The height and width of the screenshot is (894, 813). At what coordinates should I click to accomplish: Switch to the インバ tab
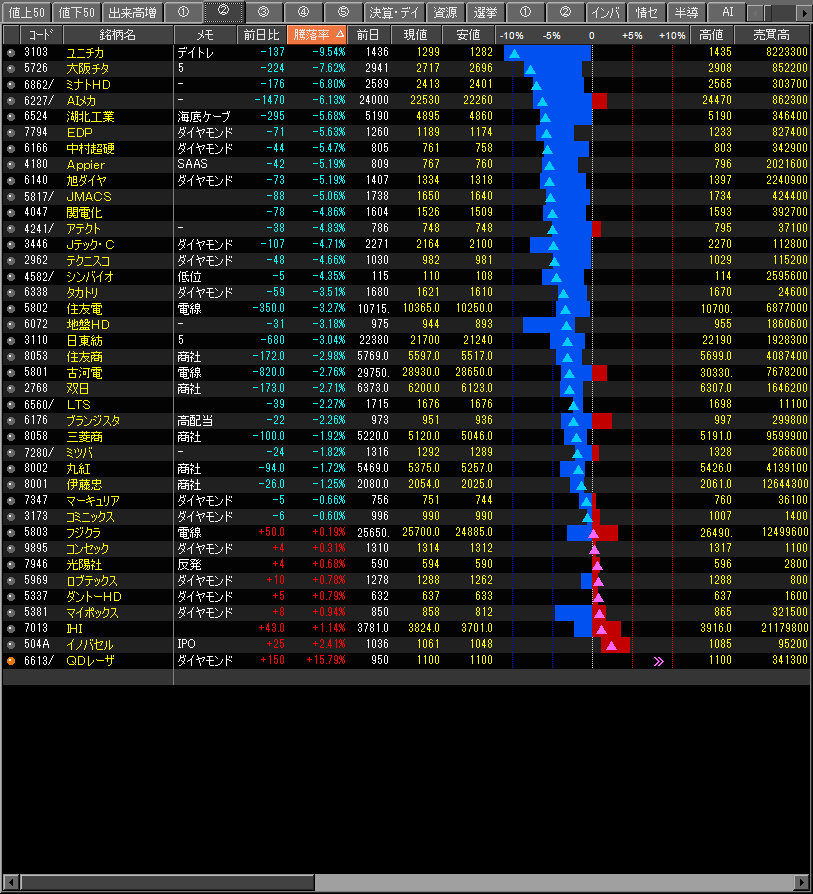(605, 12)
